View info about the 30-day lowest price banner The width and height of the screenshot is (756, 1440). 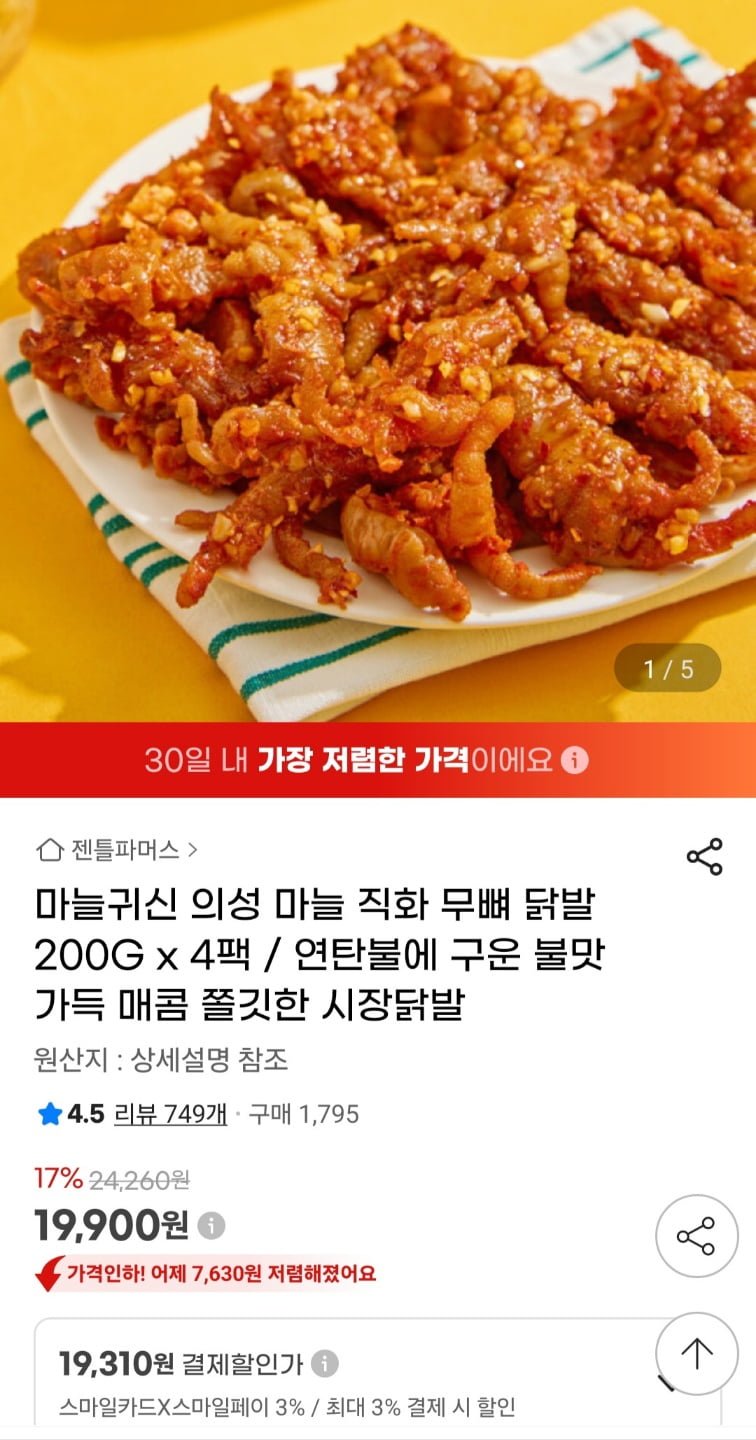pyautogui.click(x=574, y=761)
